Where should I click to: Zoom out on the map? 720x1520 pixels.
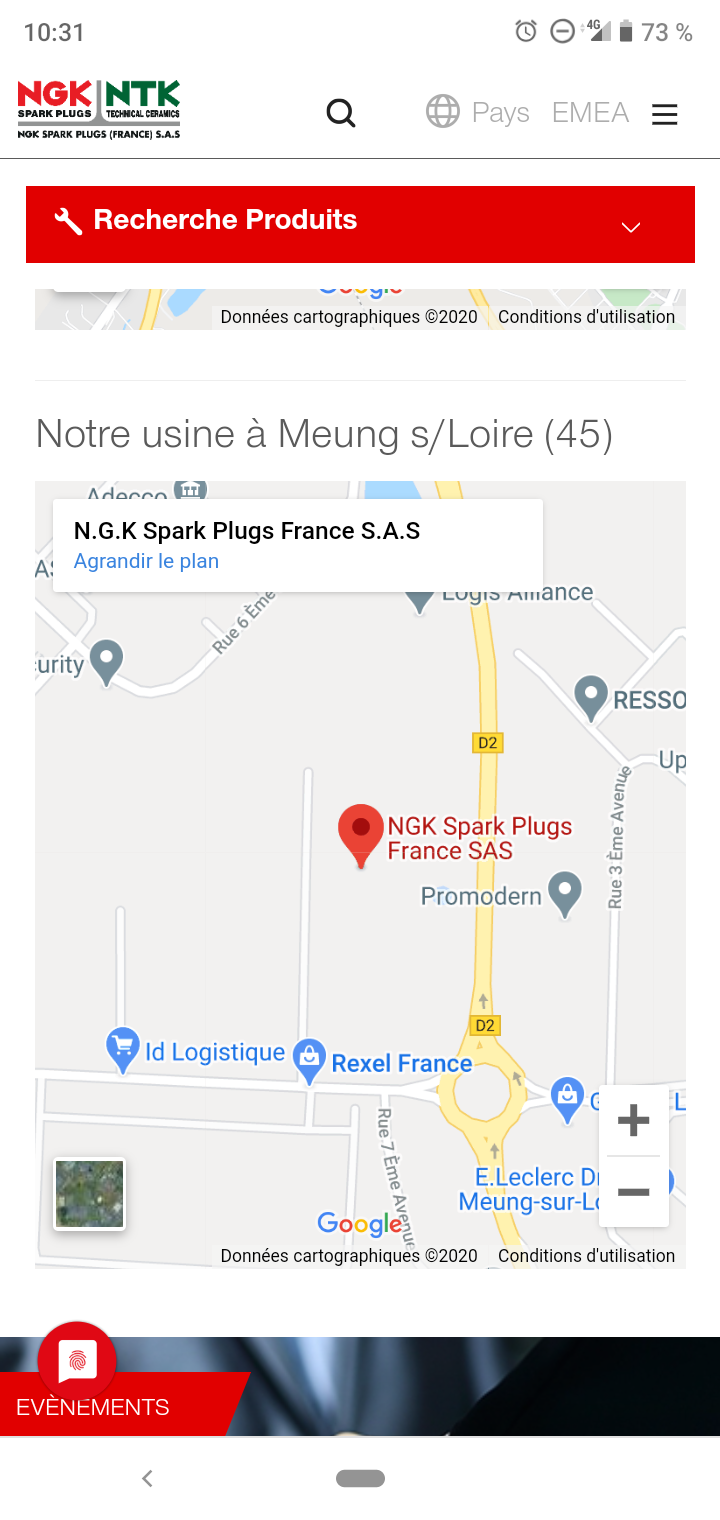pos(633,1192)
